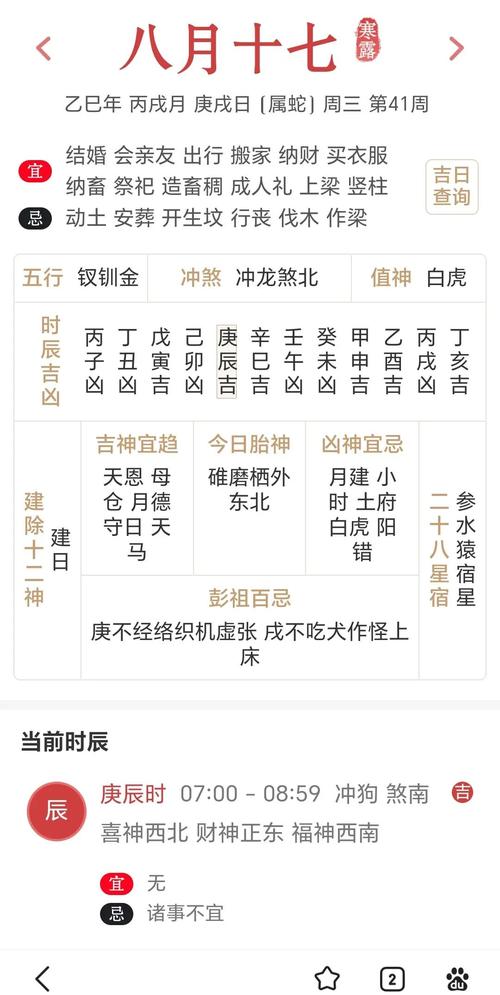Select the 甲申 hour column
Screen dimensions: 500x995
(x=360, y=362)
